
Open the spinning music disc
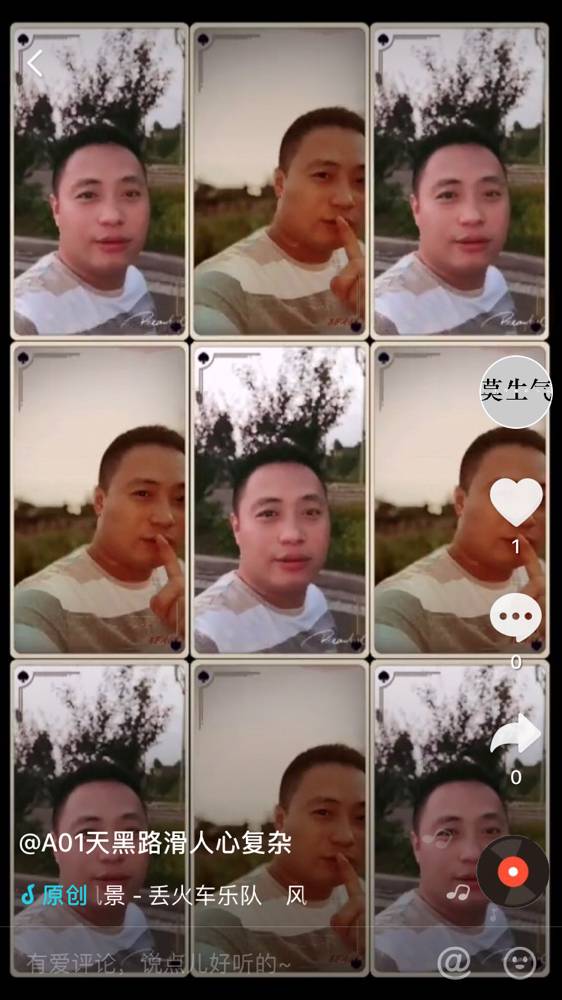point(513,871)
